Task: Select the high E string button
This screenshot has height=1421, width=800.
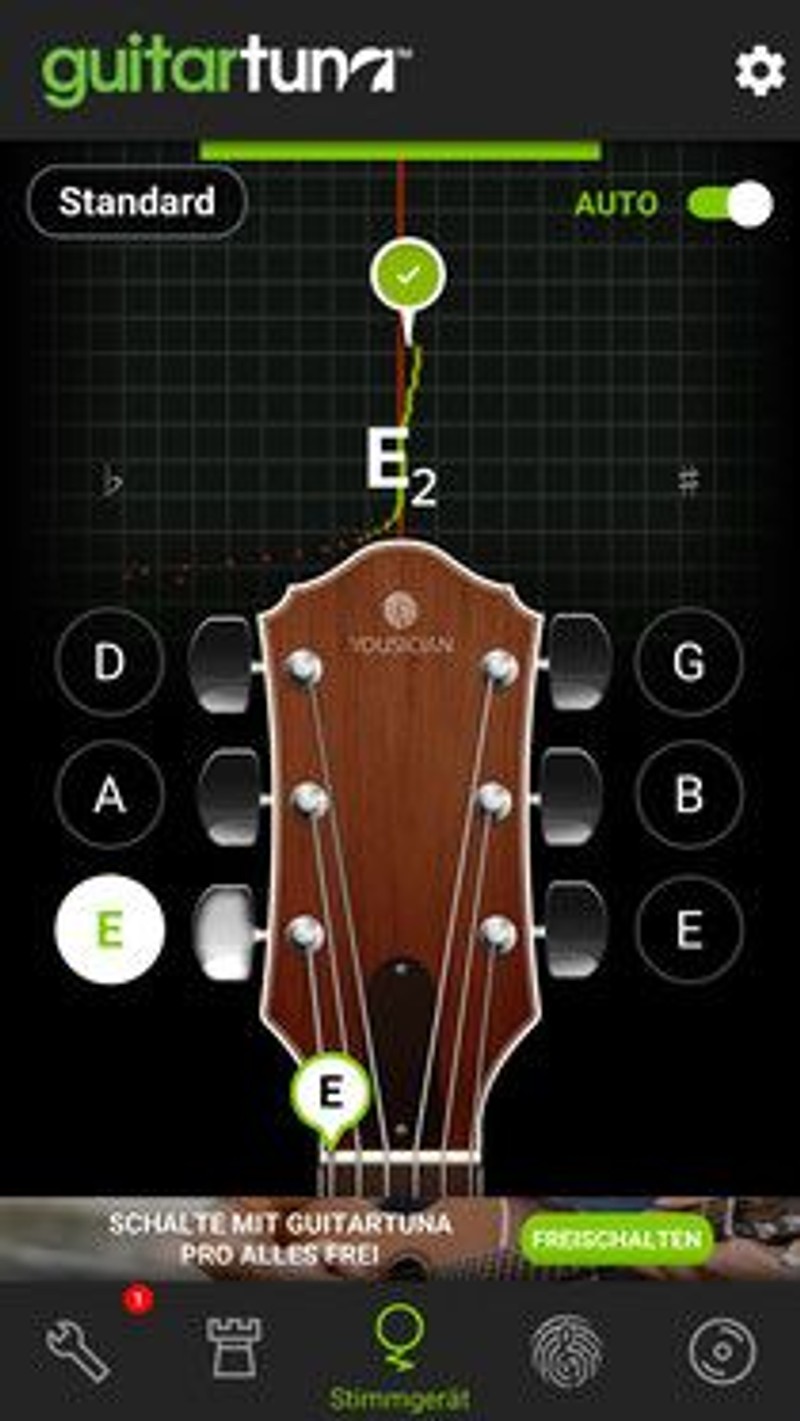Action: (x=689, y=930)
